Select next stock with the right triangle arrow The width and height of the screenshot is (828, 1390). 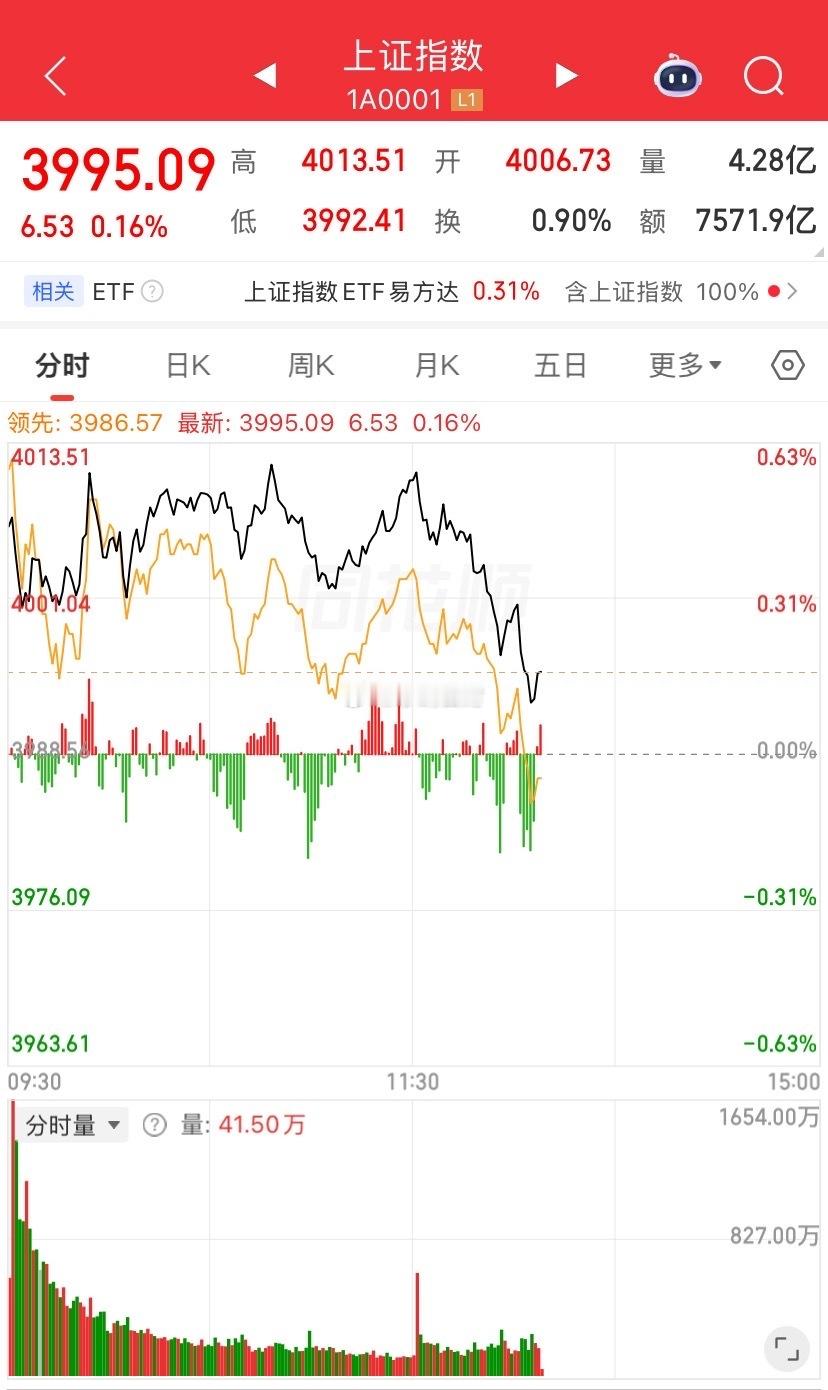566,75
